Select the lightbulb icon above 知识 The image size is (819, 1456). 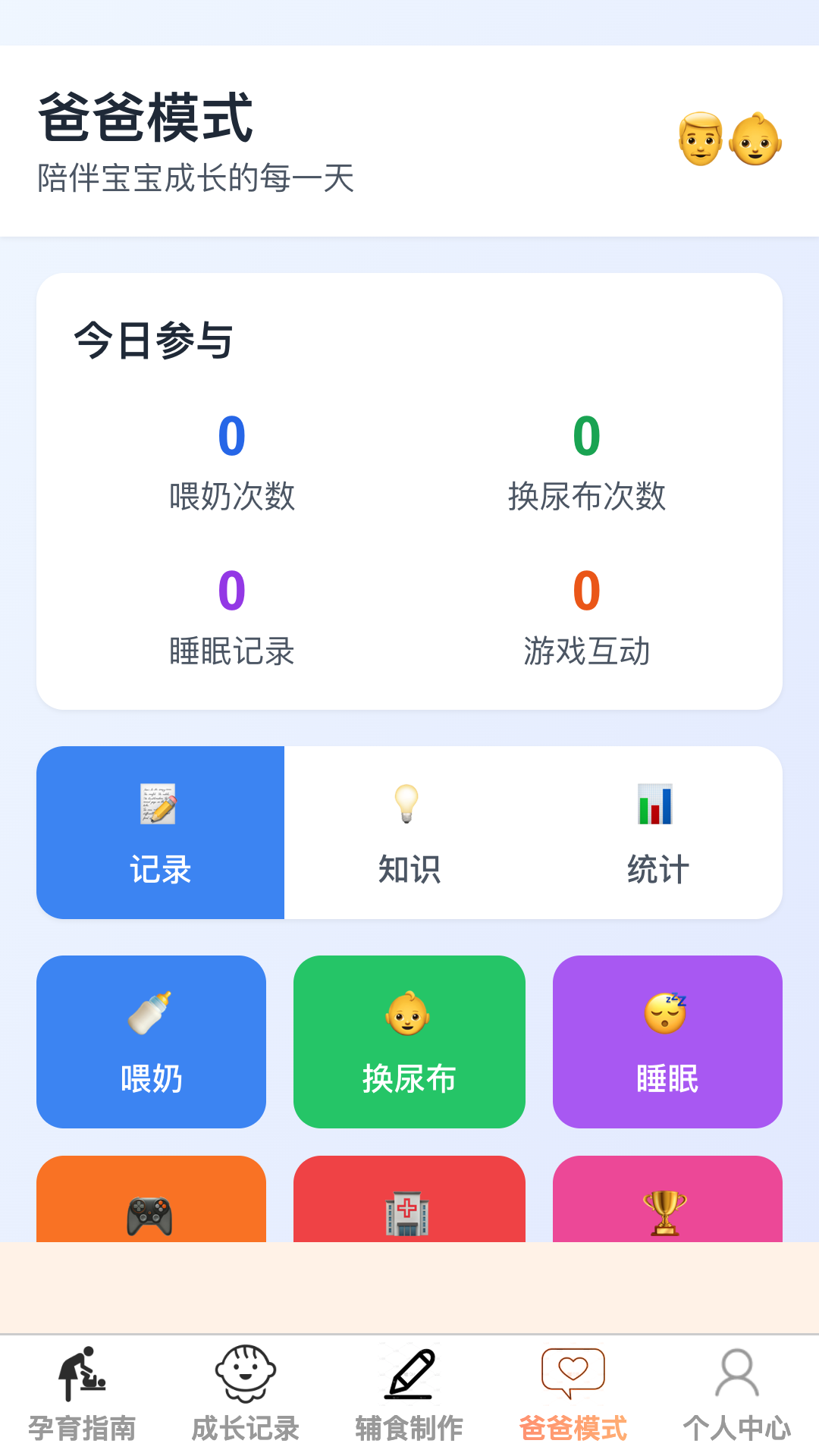pyautogui.click(x=409, y=806)
